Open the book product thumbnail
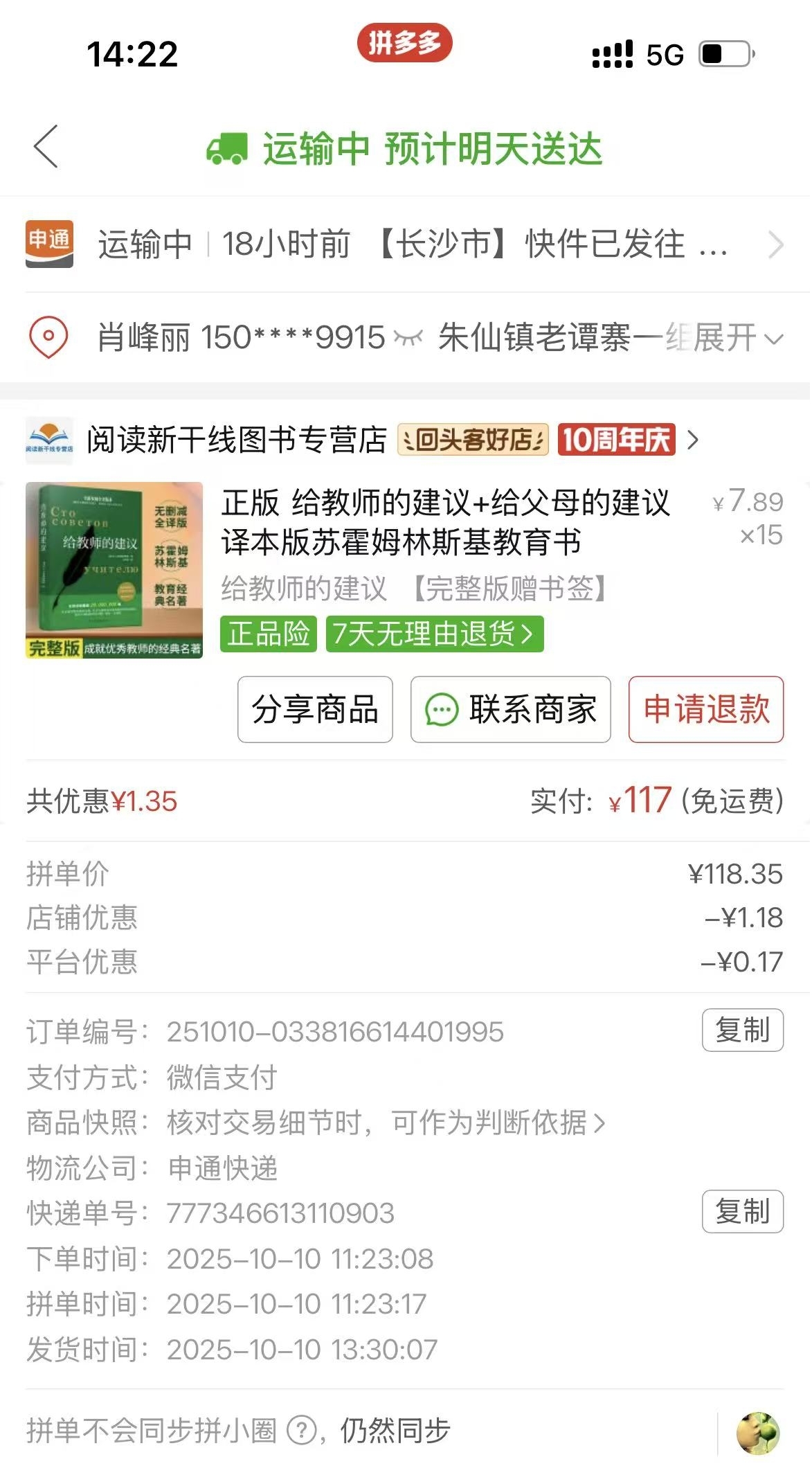Screen dimensions: 812x1466 [x=114, y=570]
